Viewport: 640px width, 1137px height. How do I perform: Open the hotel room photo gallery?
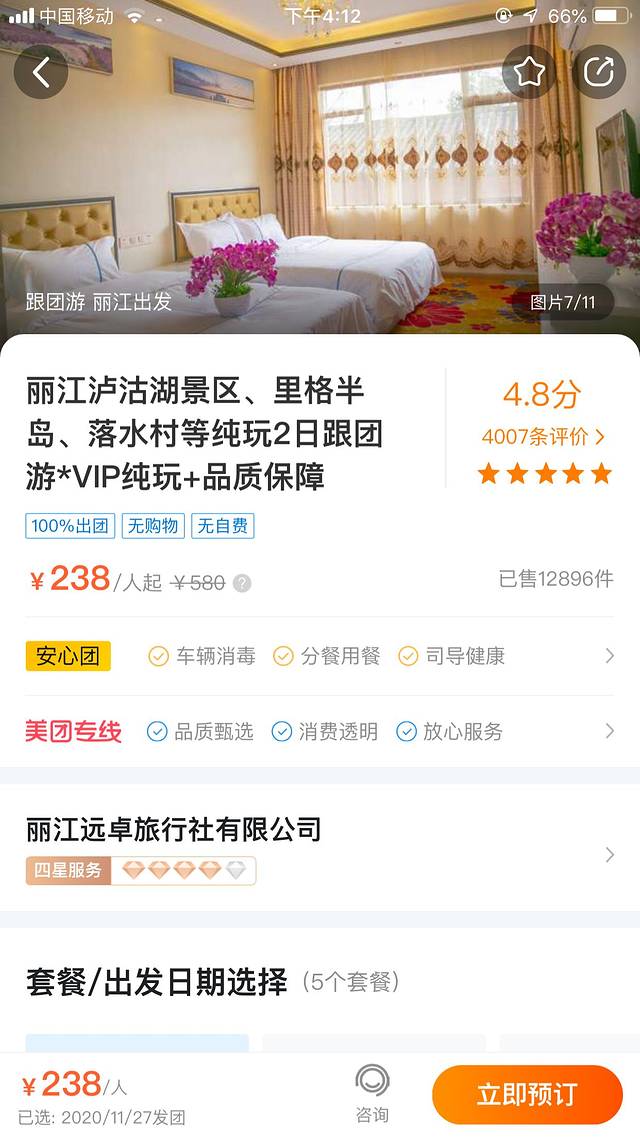click(x=320, y=180)
